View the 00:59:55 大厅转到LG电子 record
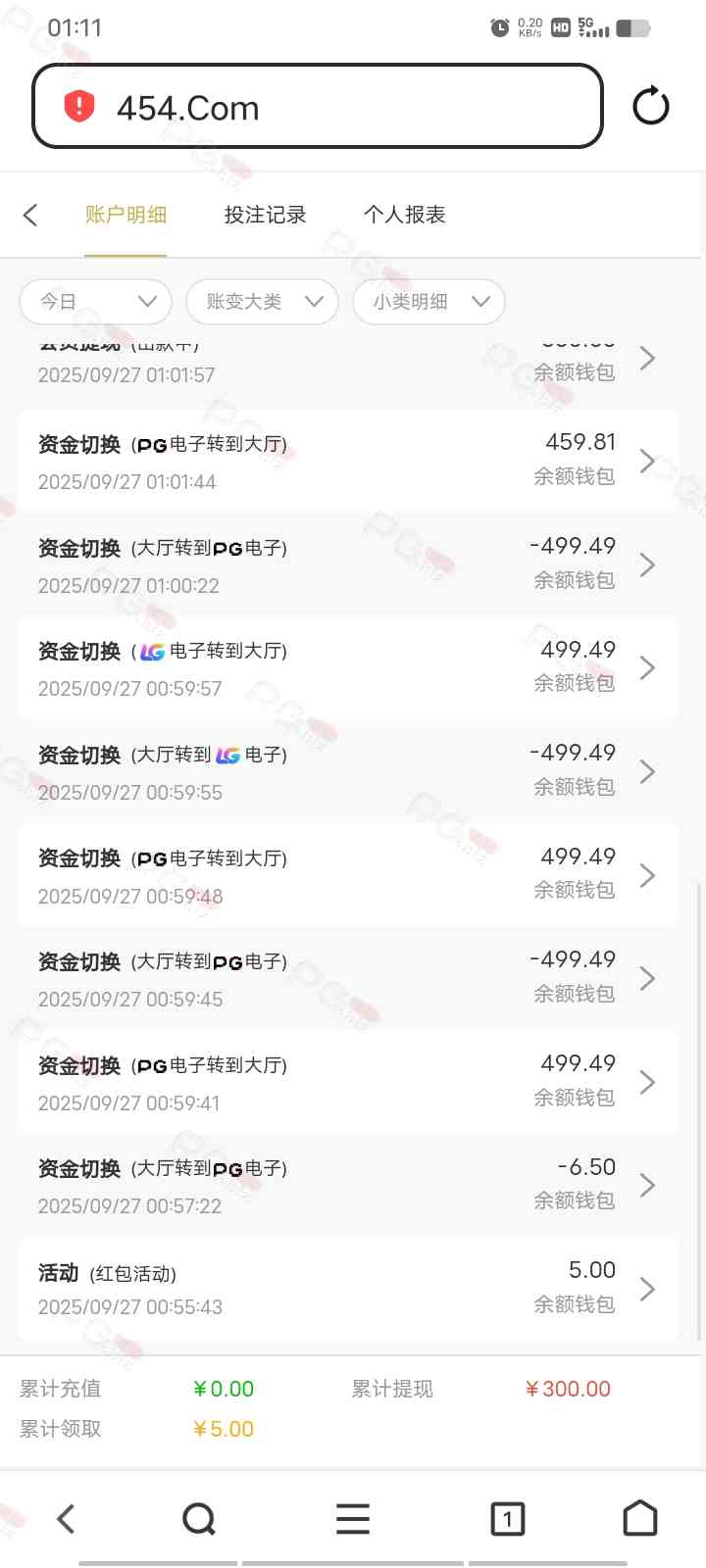The width and height of the screenshot is (706, 1568). pyautogui.click(x=348, y=772)
